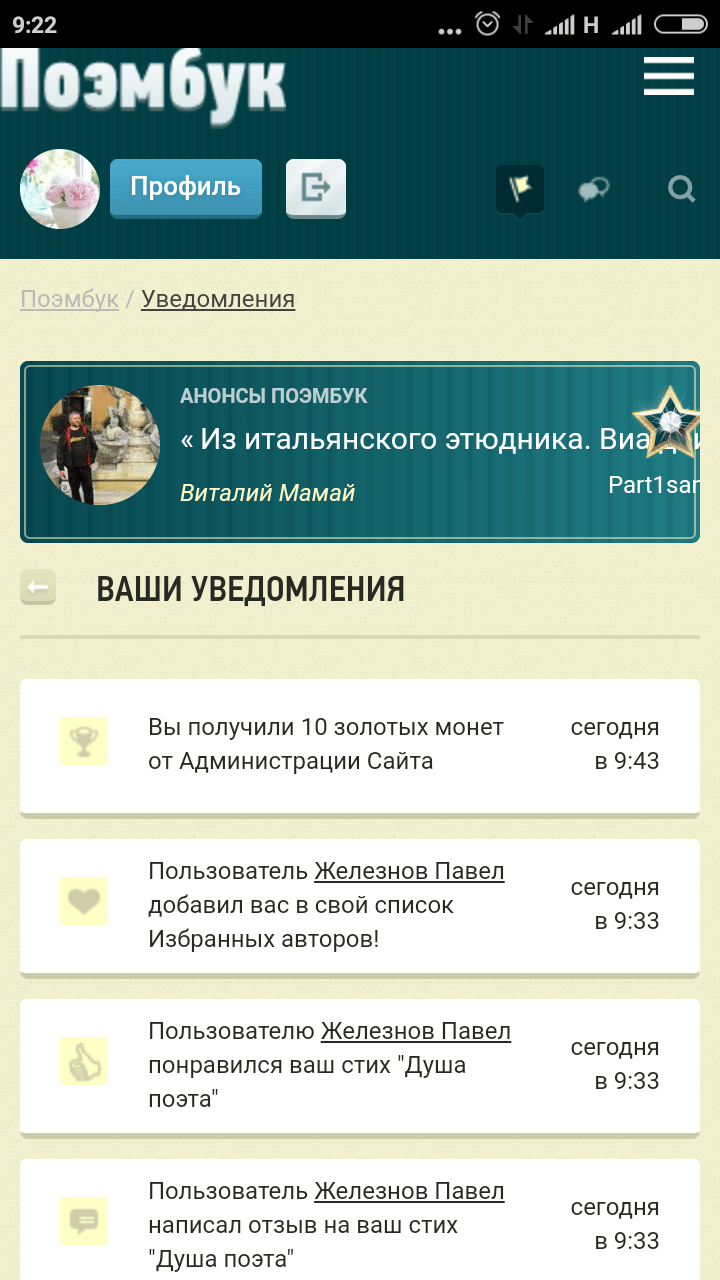Open author Виталий Мамай
The width and height of the screenshot is (720, 1280).
(267, 493)
